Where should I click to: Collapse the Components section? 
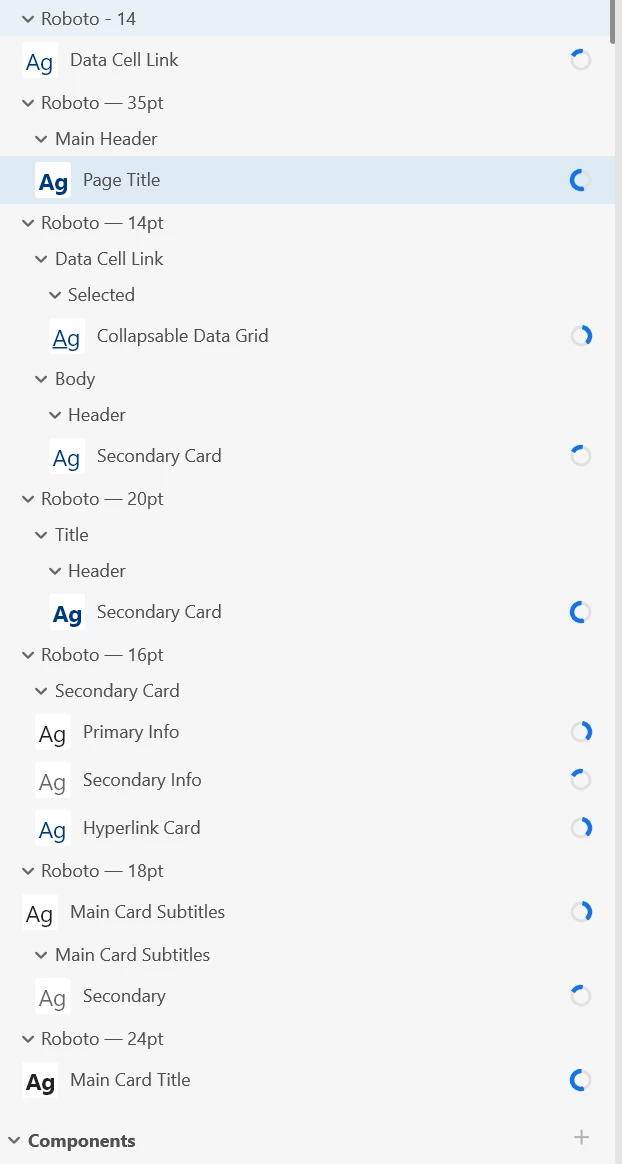click(14, 1141)
